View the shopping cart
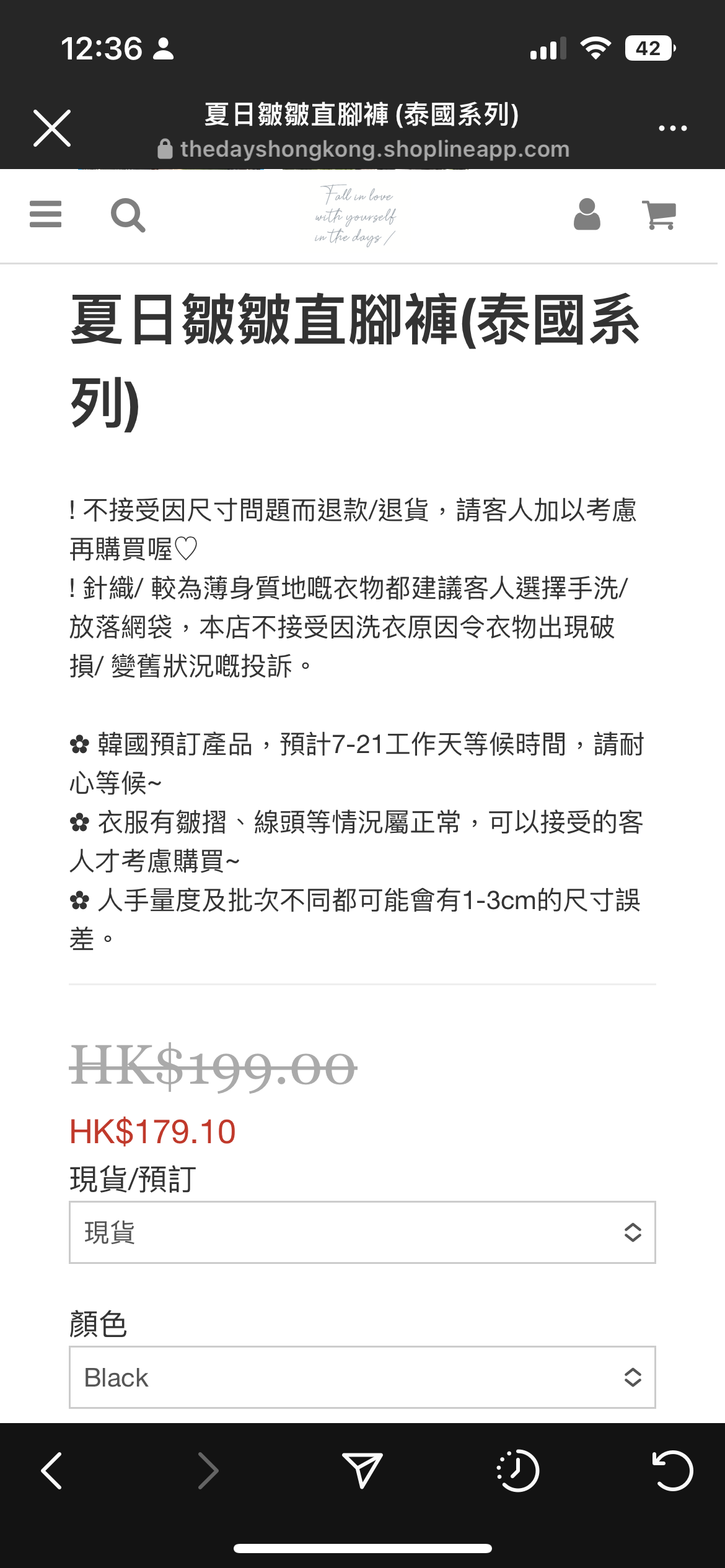This screenshot has height=1568, width=725. (x=659, y=214)
